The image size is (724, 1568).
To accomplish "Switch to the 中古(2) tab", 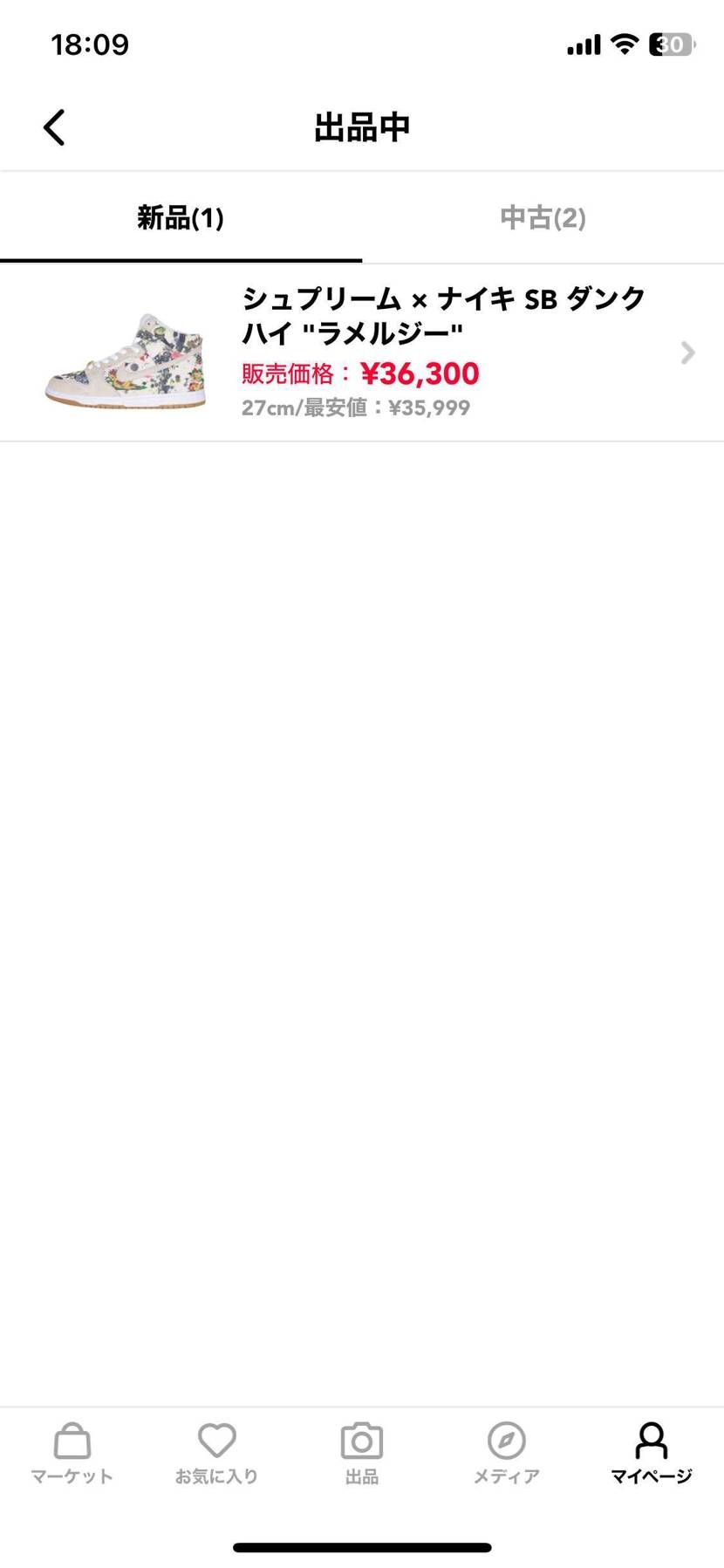I will pyautogui.click(x=543, y=217).
